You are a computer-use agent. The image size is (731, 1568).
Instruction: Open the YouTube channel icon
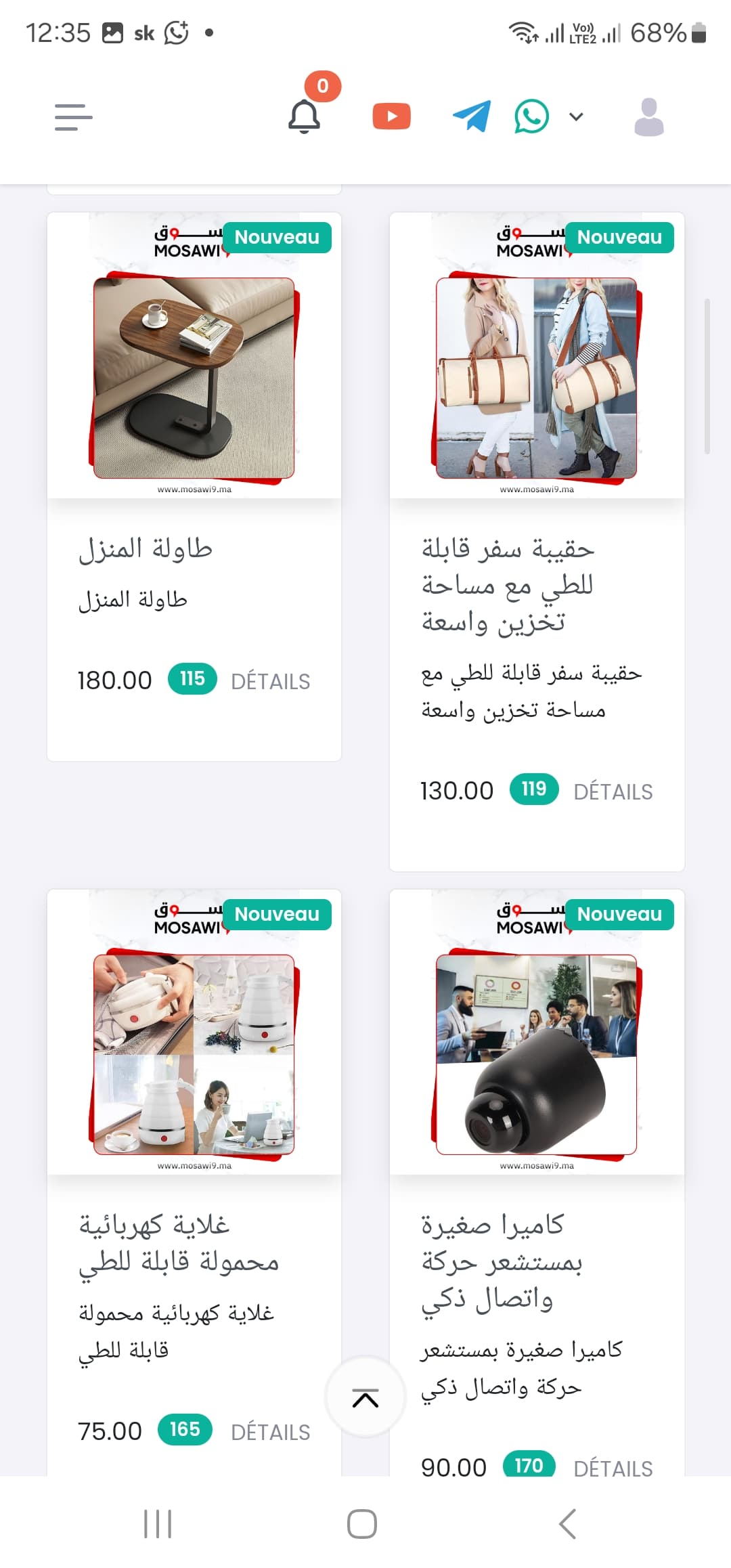coord(391,116)
